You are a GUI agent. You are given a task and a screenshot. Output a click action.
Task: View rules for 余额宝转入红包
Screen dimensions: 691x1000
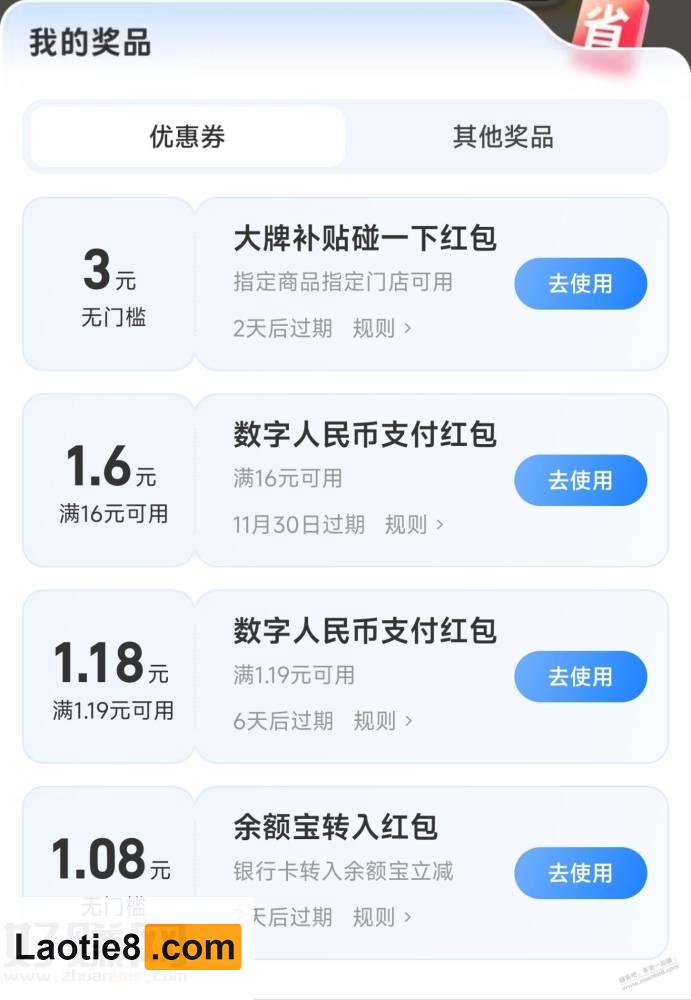point(382,916)
